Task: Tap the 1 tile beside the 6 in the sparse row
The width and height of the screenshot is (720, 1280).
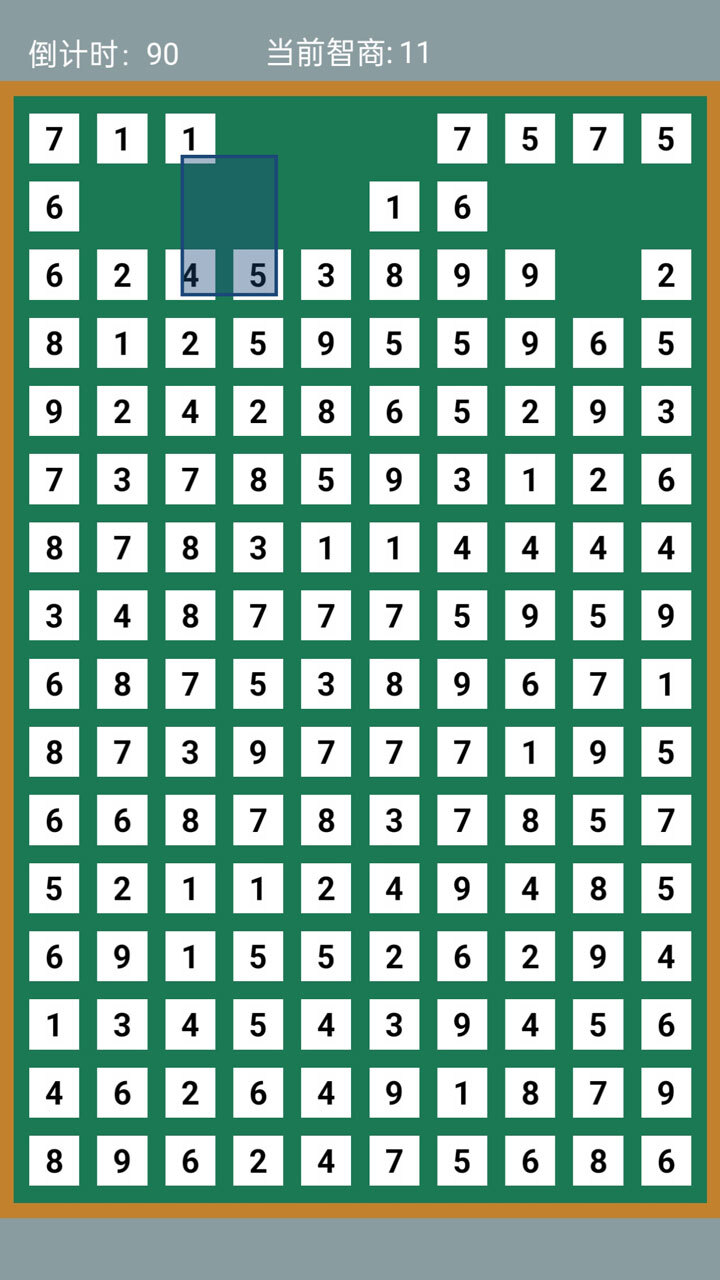Action: click(394, 207)
